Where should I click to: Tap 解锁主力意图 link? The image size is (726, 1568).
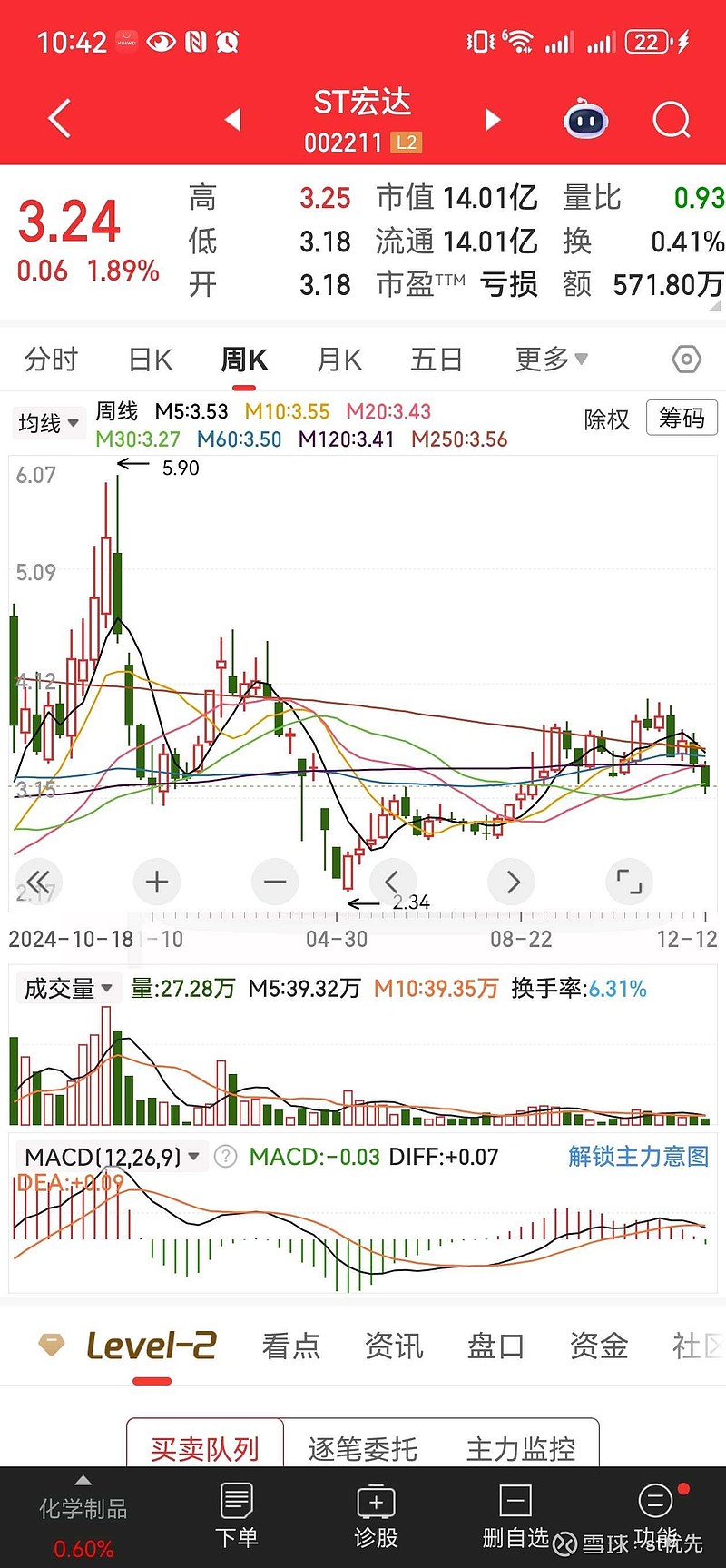[639, 1156]
